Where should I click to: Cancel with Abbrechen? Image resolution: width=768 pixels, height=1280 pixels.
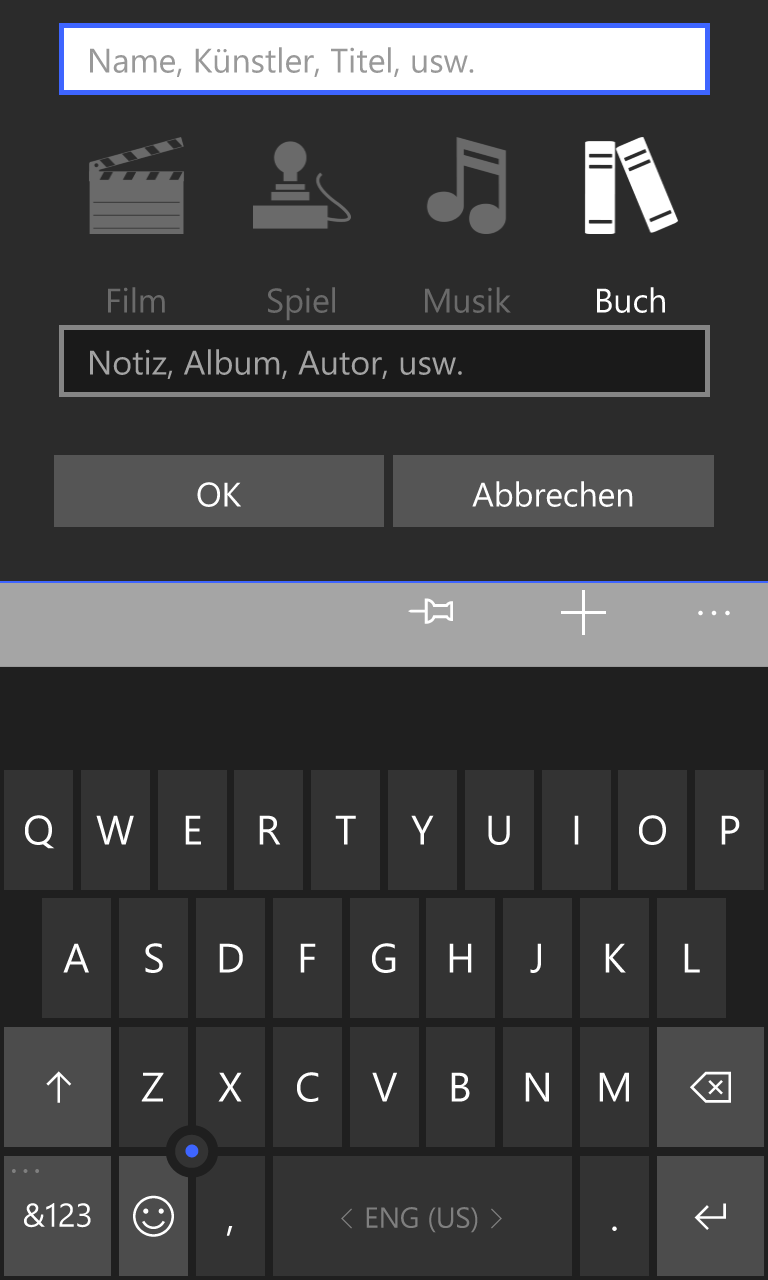click(x=553, y=491)
